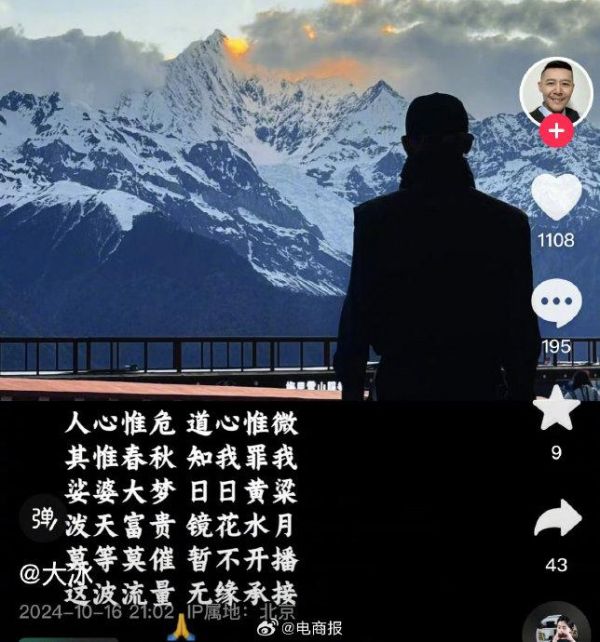Add this video to favorites with the star

pos(556,409)
